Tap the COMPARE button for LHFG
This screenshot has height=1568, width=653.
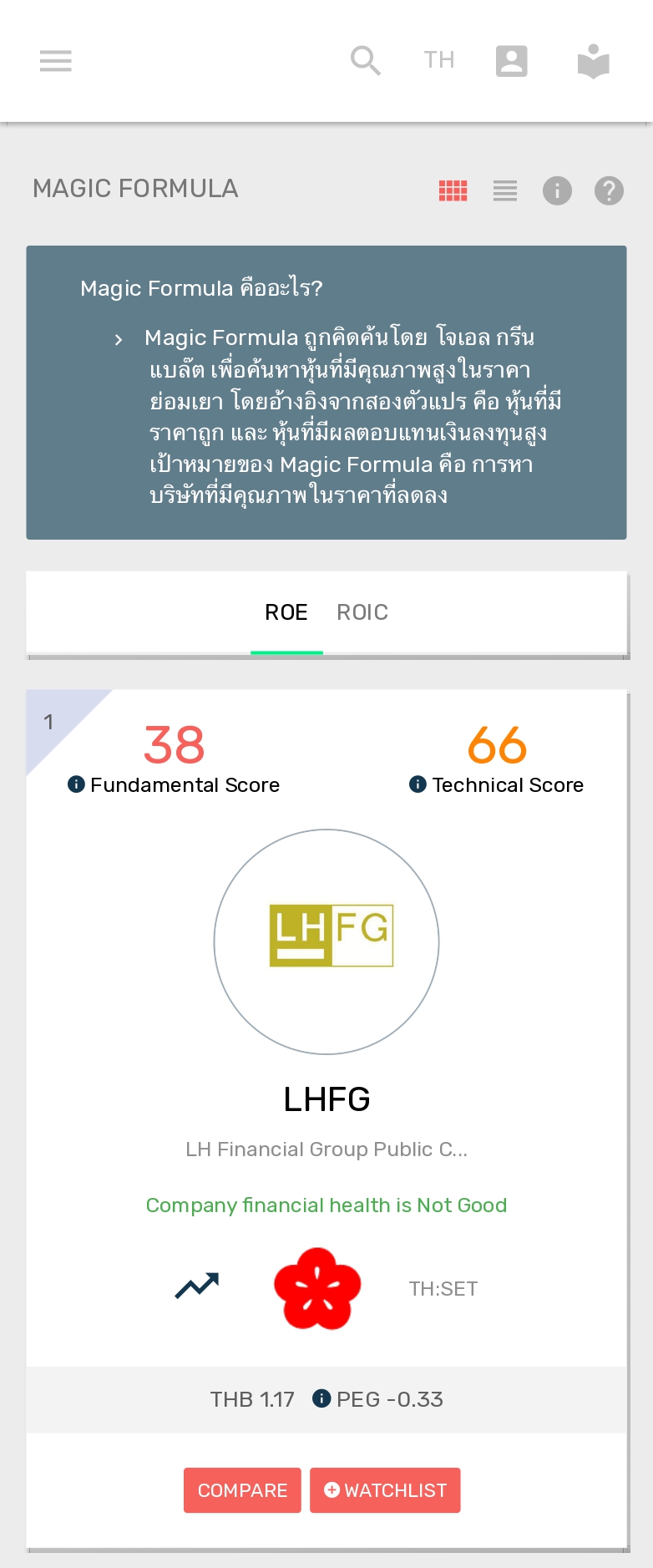242,1490
